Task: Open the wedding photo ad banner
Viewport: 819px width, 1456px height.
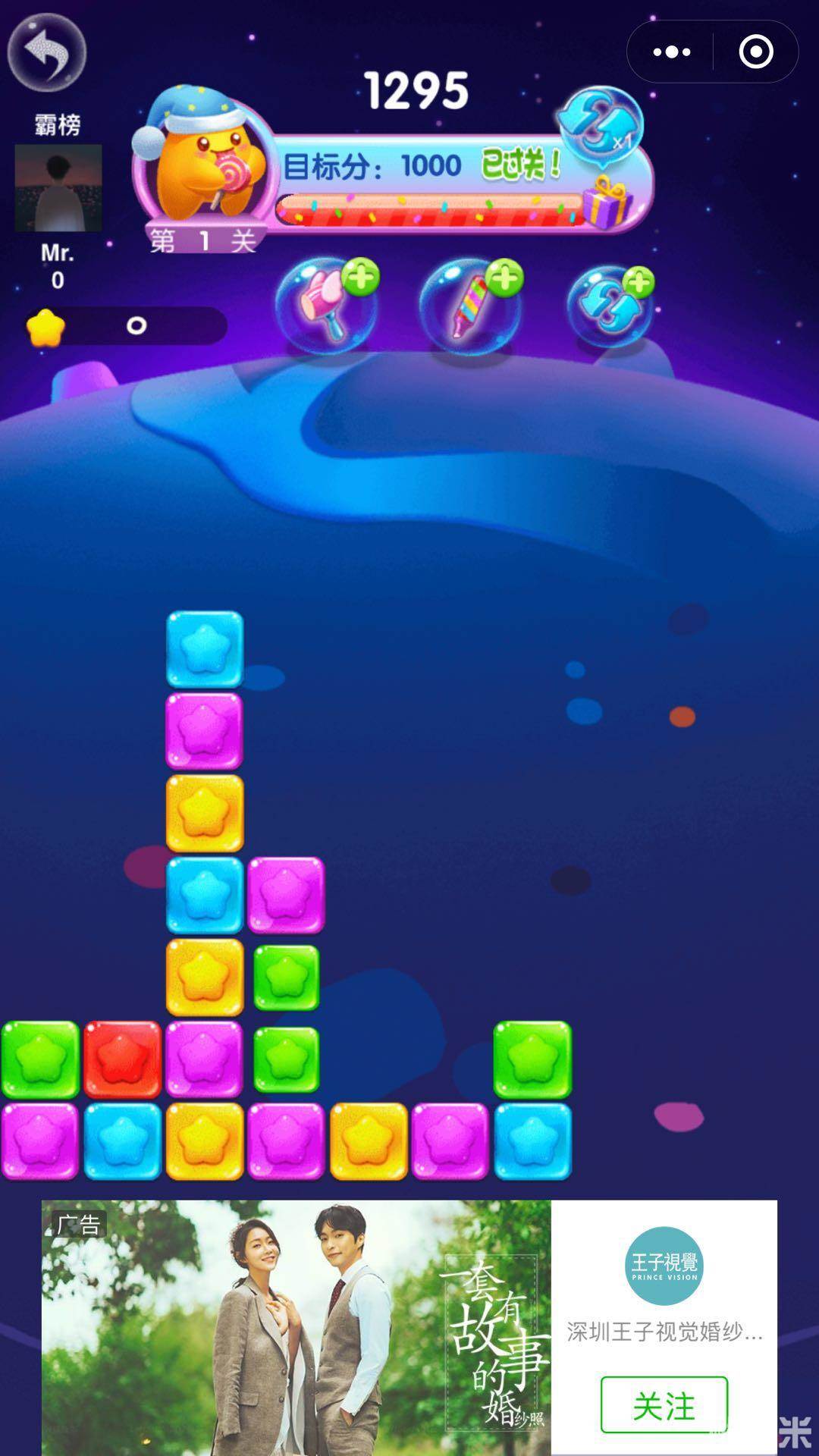Action: 296,1327
